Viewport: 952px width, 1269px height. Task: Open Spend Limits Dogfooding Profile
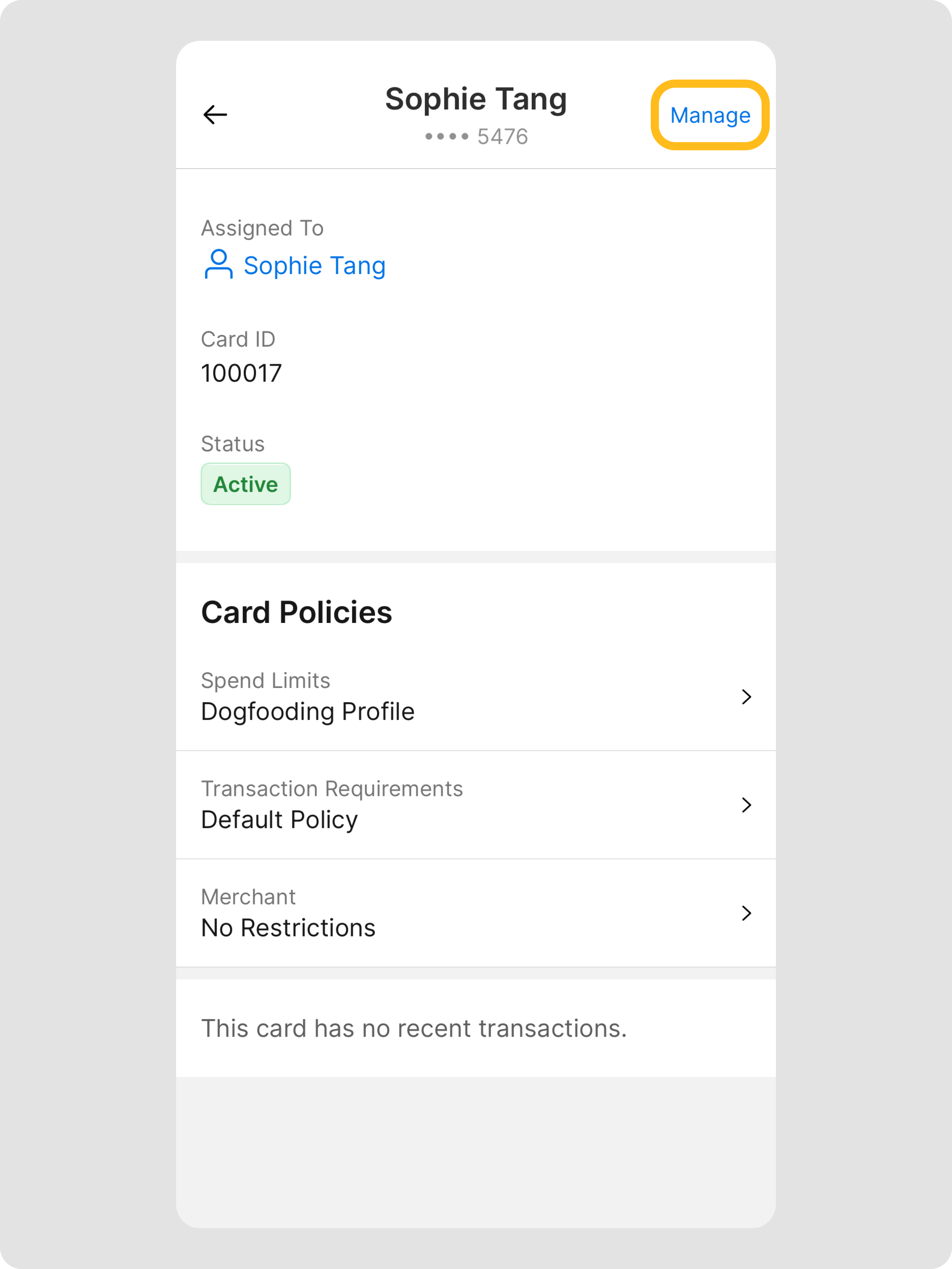click(x=475, y=696)
